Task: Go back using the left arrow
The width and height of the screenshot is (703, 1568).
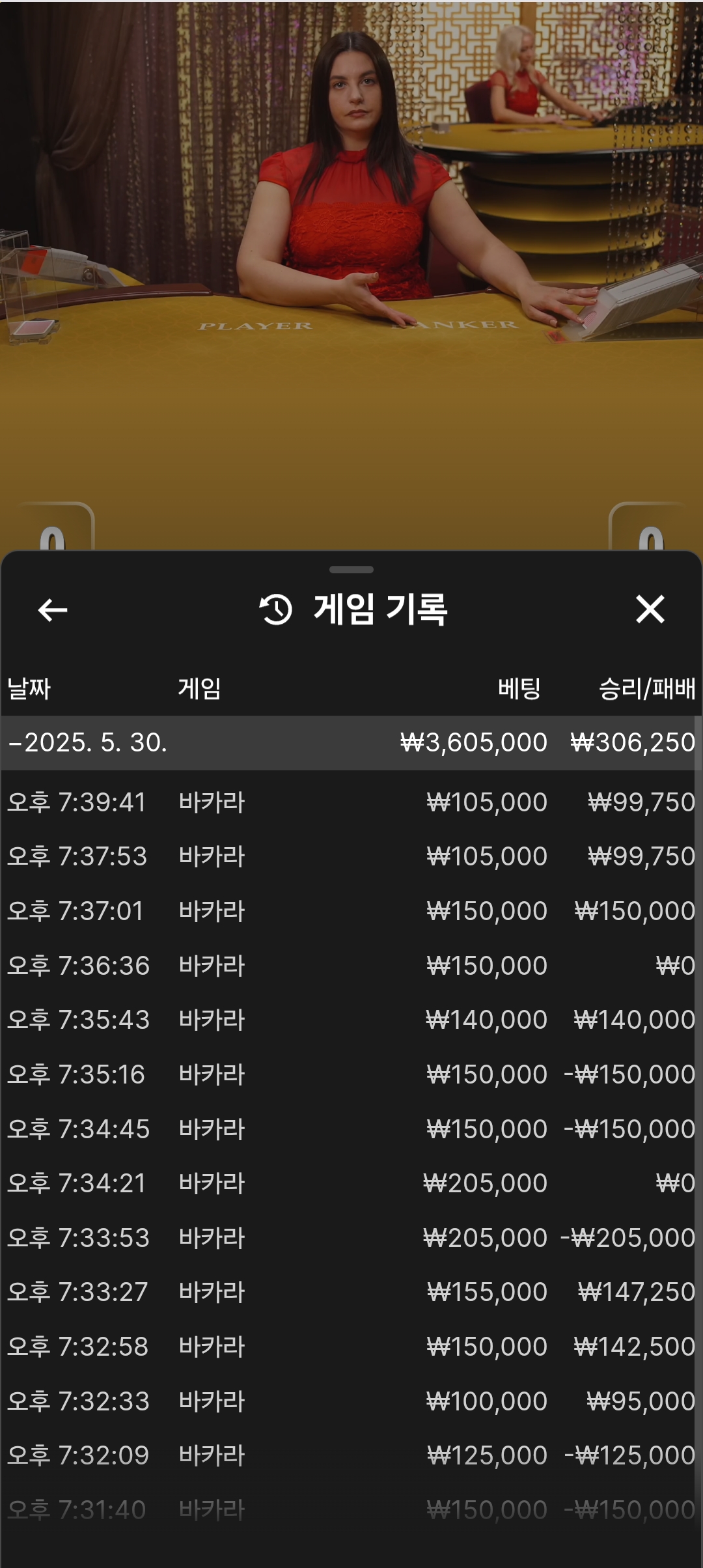Action: coord(53,610)
